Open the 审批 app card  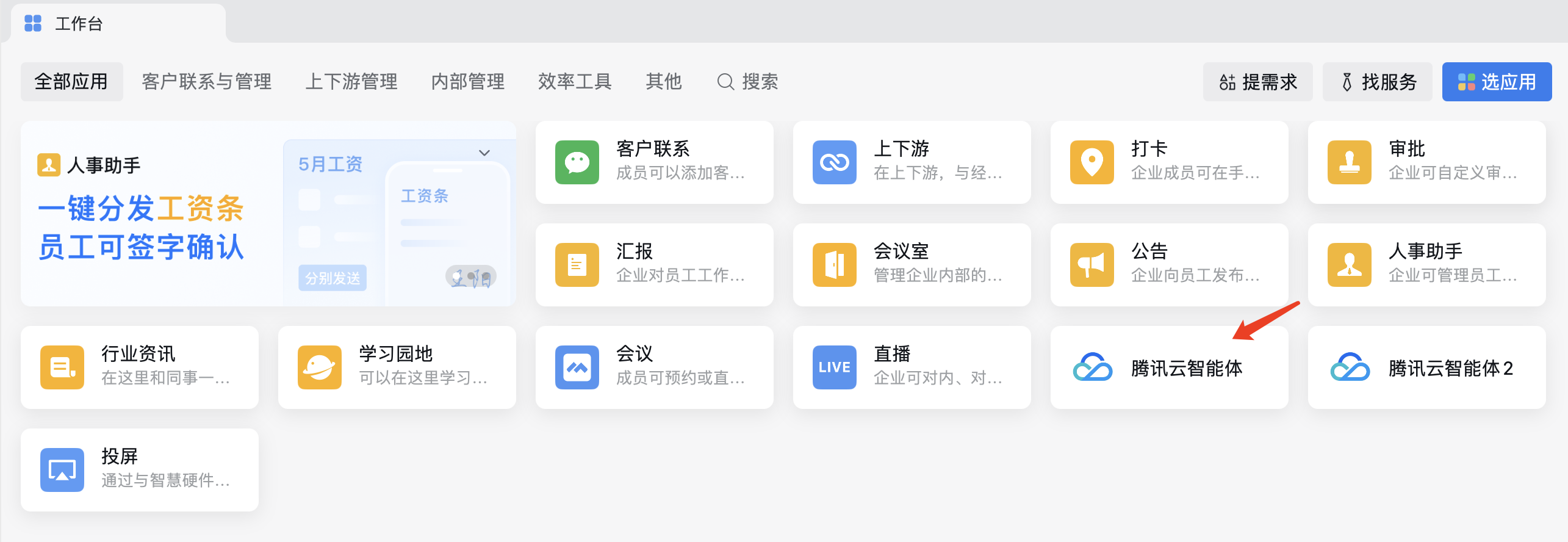[x=1426, y=162]
